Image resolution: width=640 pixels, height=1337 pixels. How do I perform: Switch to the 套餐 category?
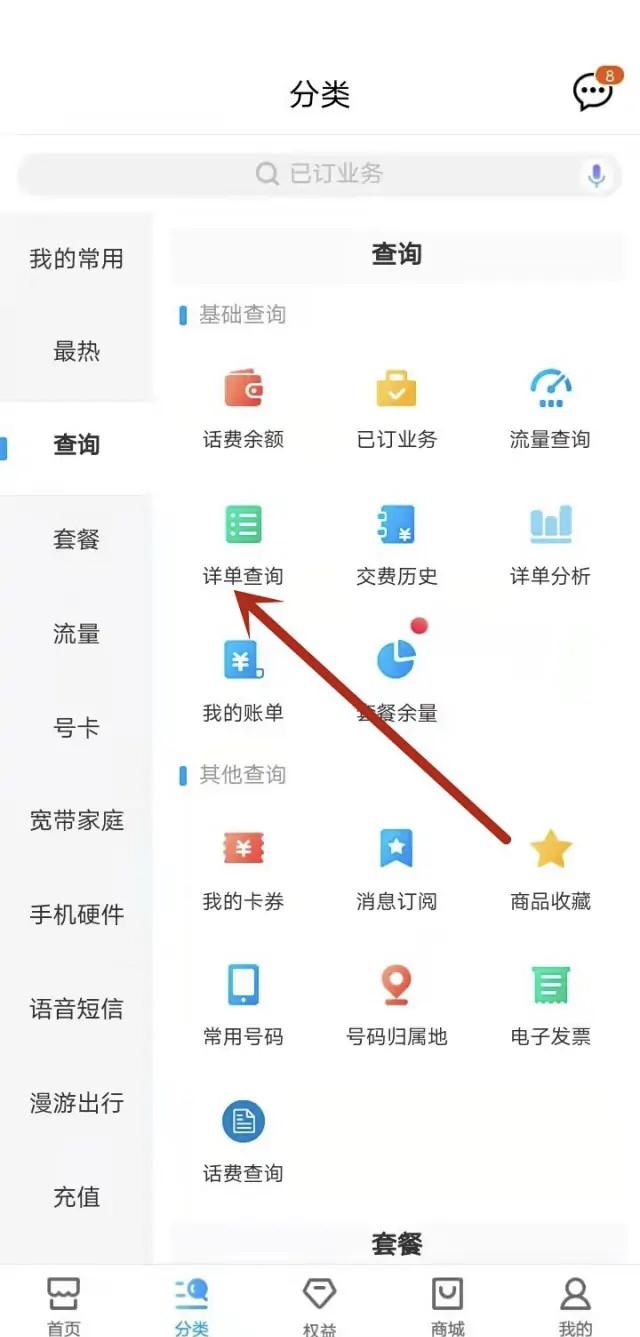(x=76, y=540)
